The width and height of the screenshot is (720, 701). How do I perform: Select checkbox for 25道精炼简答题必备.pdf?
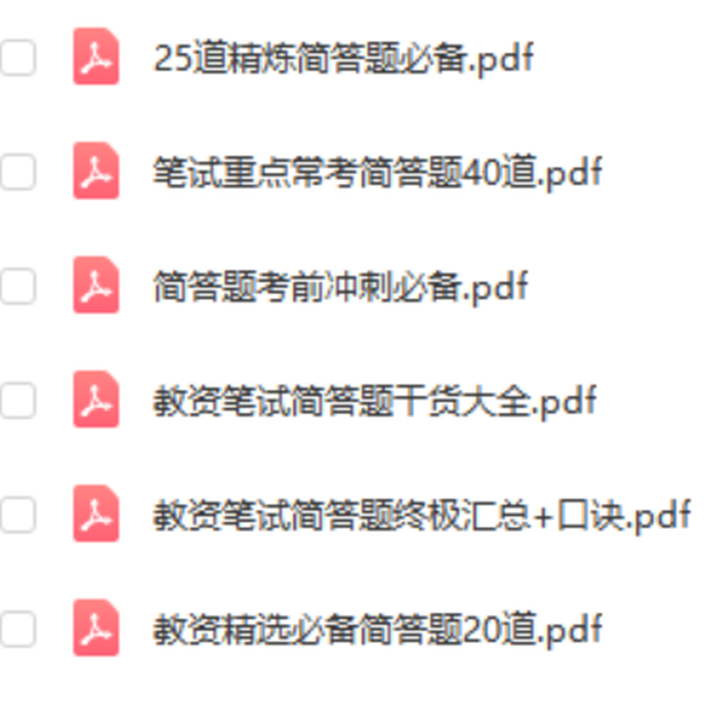(x=17, y=58)
